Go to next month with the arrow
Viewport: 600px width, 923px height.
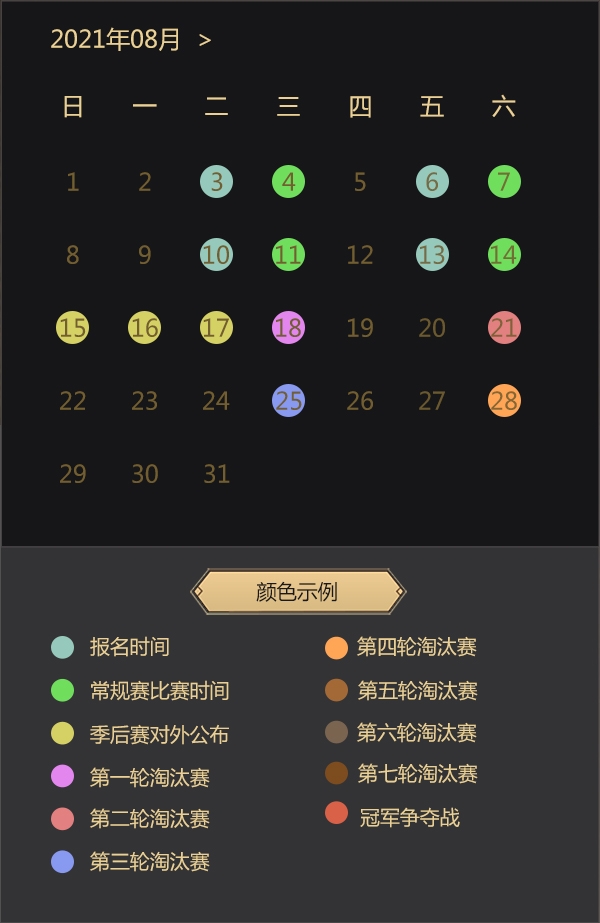[205, 40]
